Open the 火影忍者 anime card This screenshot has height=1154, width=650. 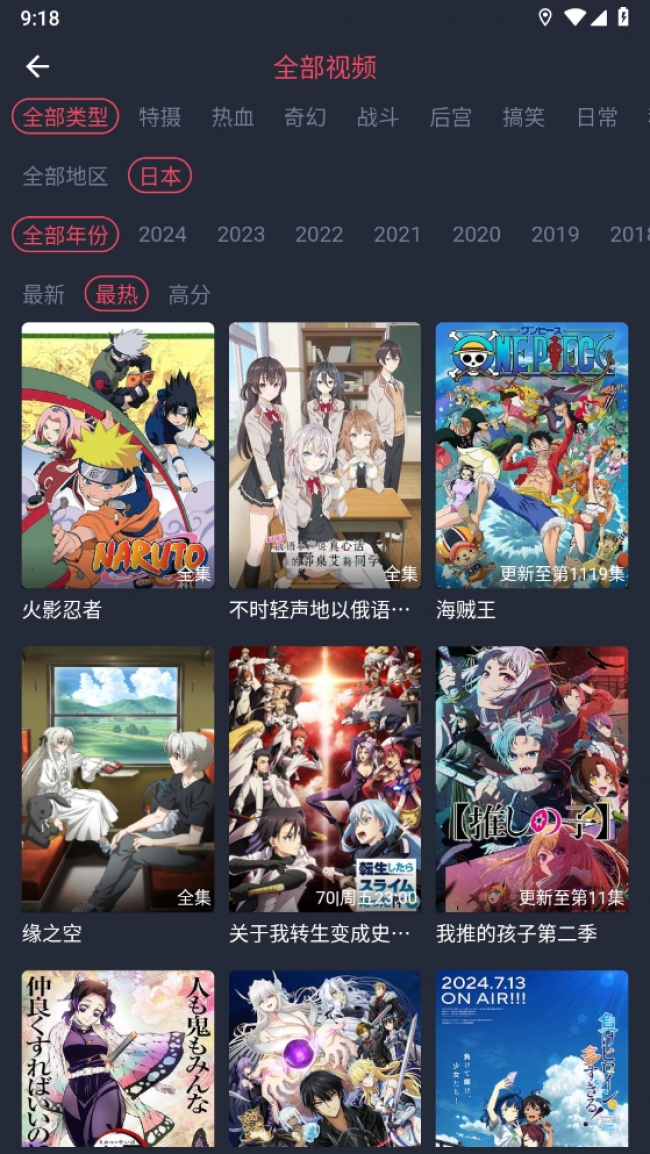click(x=118, y=455)
